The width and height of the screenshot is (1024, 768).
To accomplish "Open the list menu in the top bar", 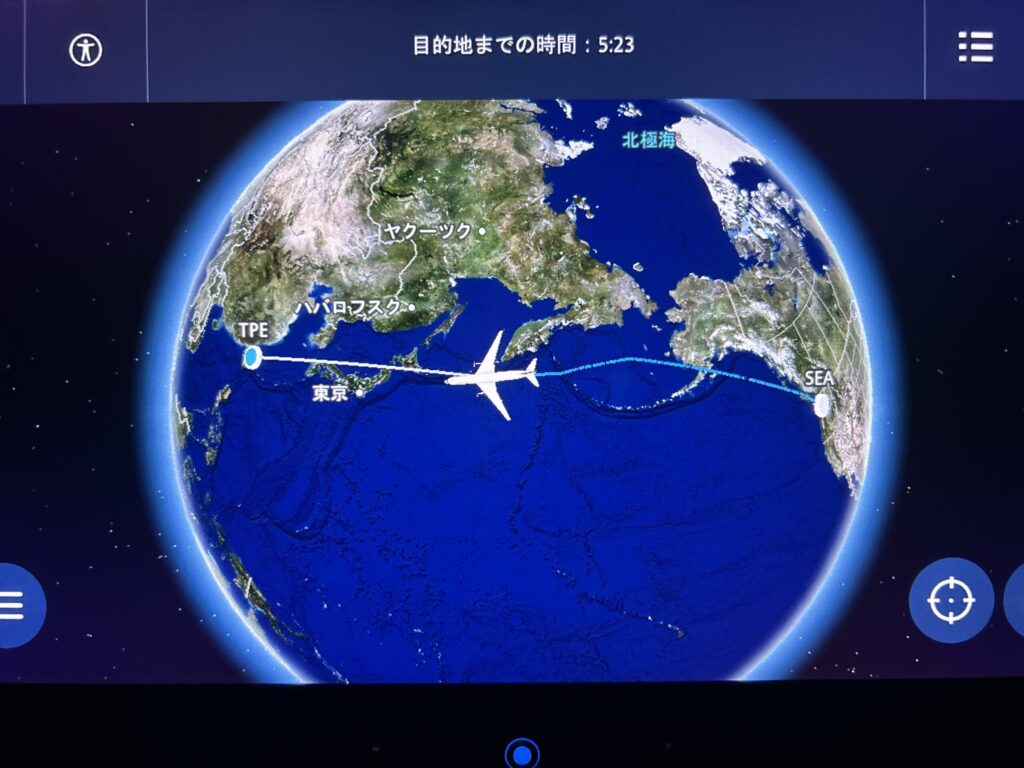I will 974,47.
